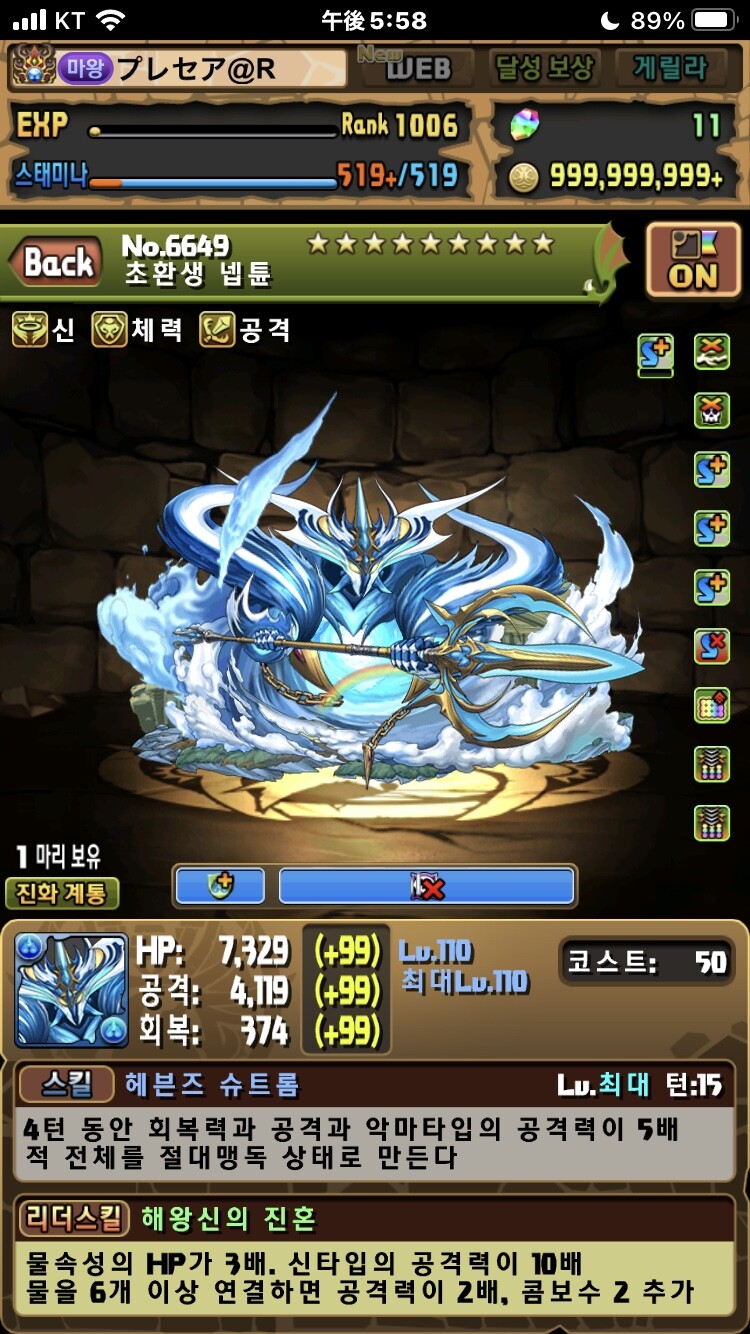Viewport: 750px width, 1334px height.
Task: Tap the long super awakening bar
Action: pyautogui.click(x=426, y=886)
